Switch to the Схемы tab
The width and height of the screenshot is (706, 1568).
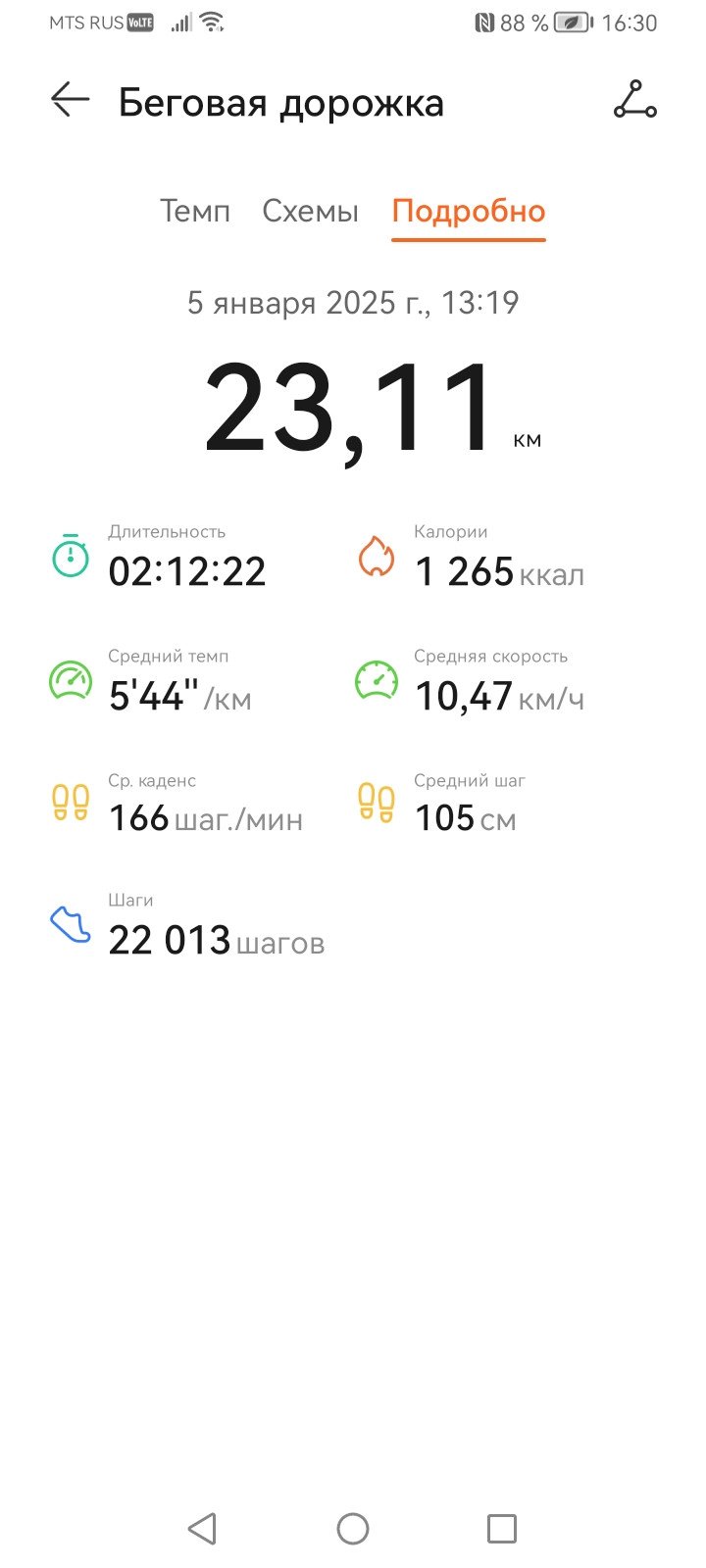tap(310, 211)
